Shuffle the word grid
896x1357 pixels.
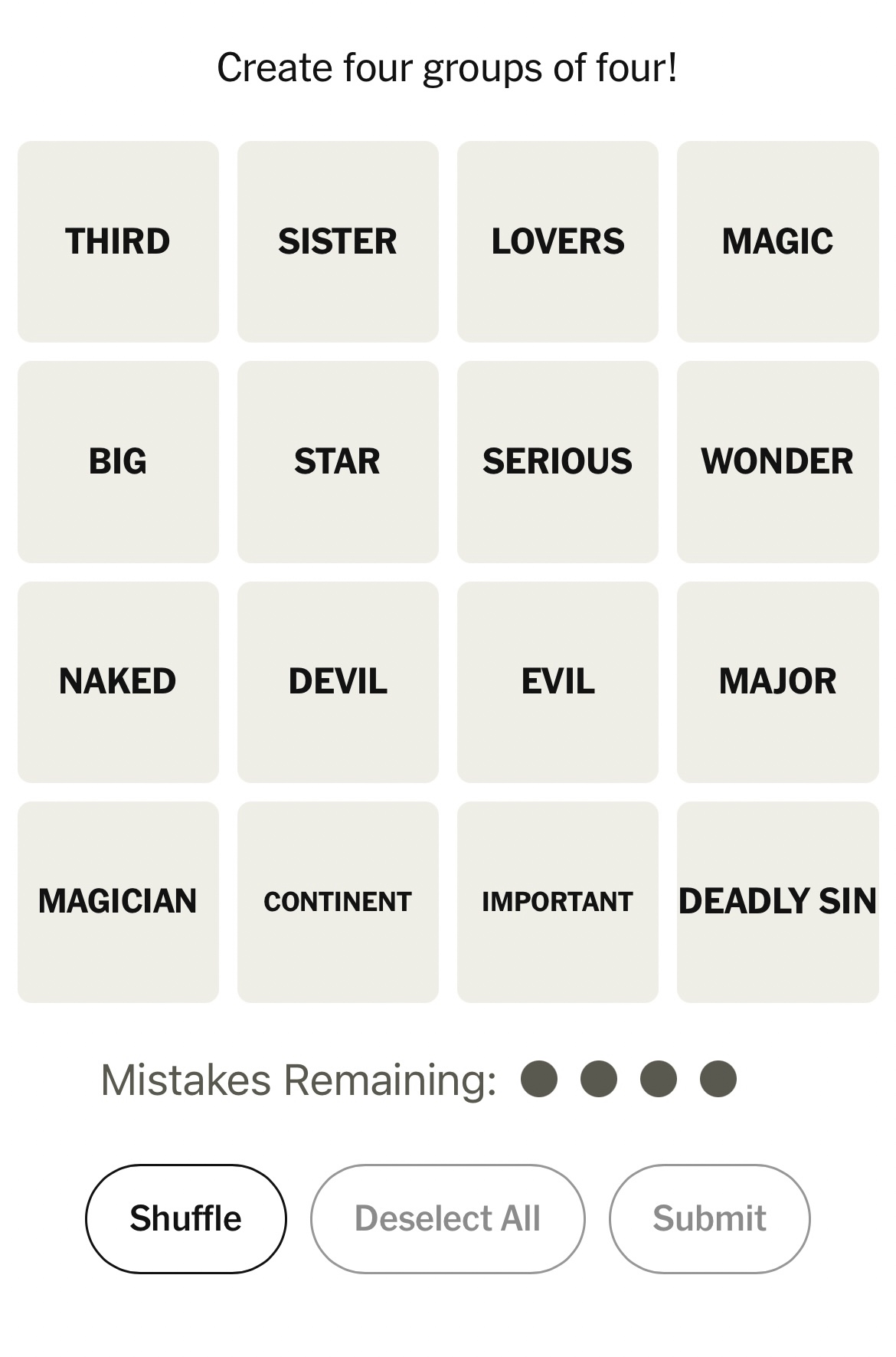point(185,1218)
